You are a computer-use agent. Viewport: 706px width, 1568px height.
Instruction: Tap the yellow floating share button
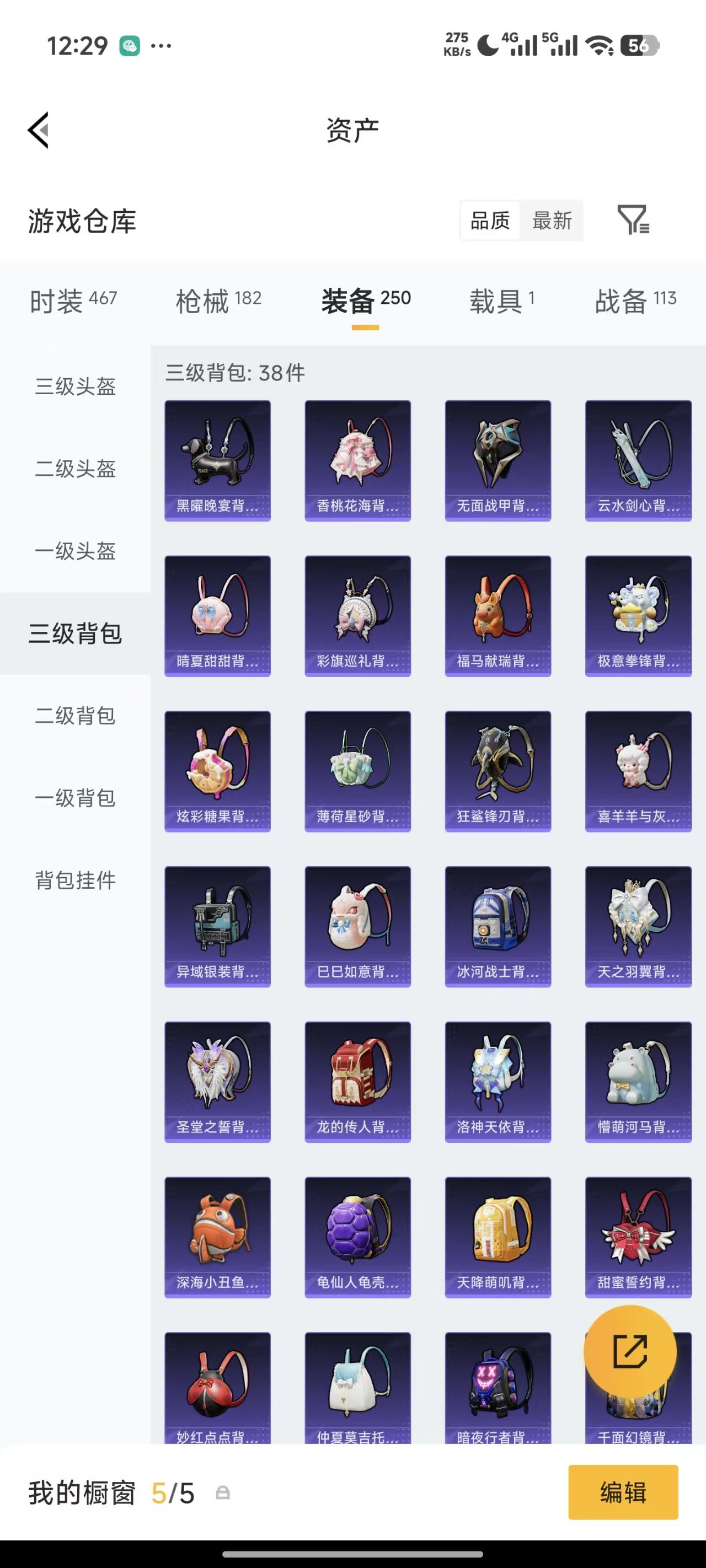click(630, 1351)
